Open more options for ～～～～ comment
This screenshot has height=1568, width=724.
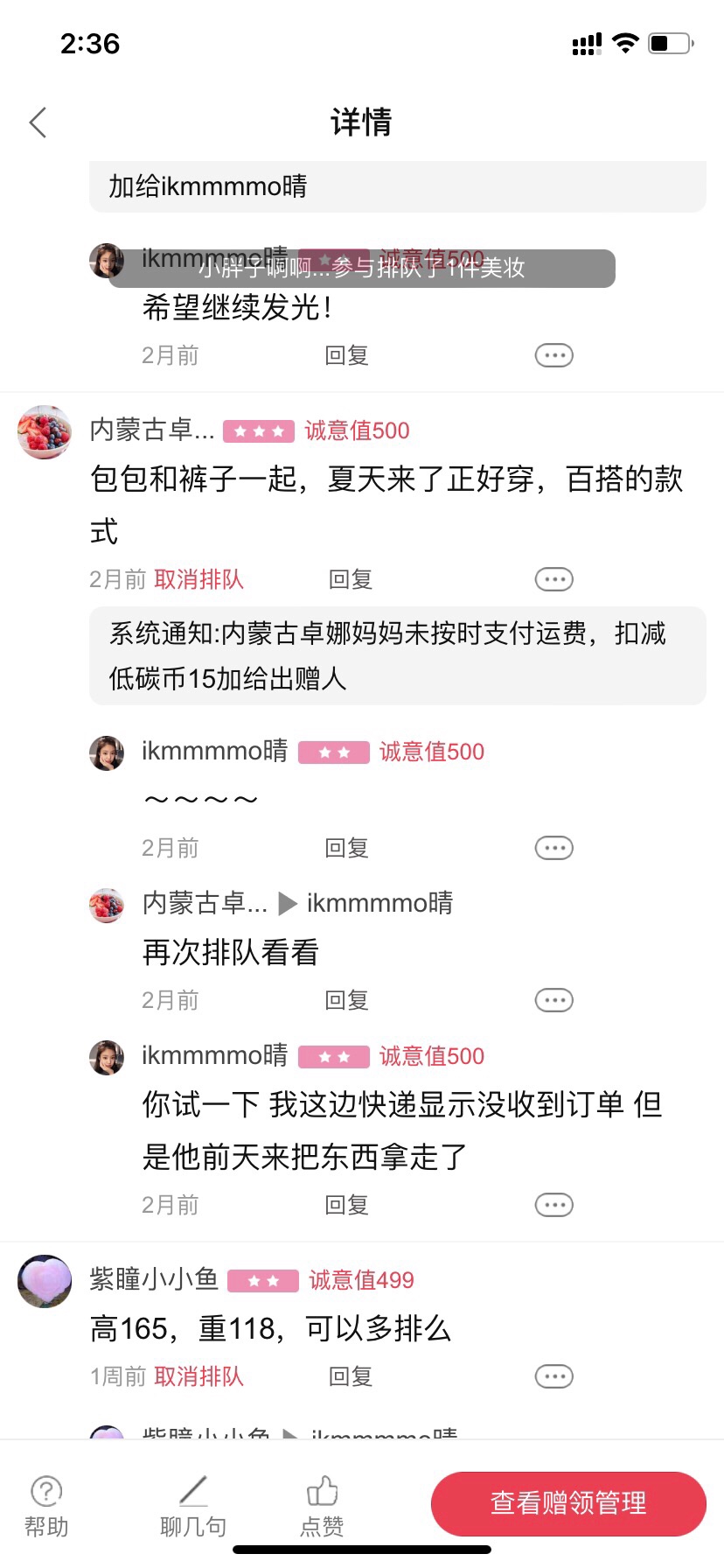click(x=553, y=848)
